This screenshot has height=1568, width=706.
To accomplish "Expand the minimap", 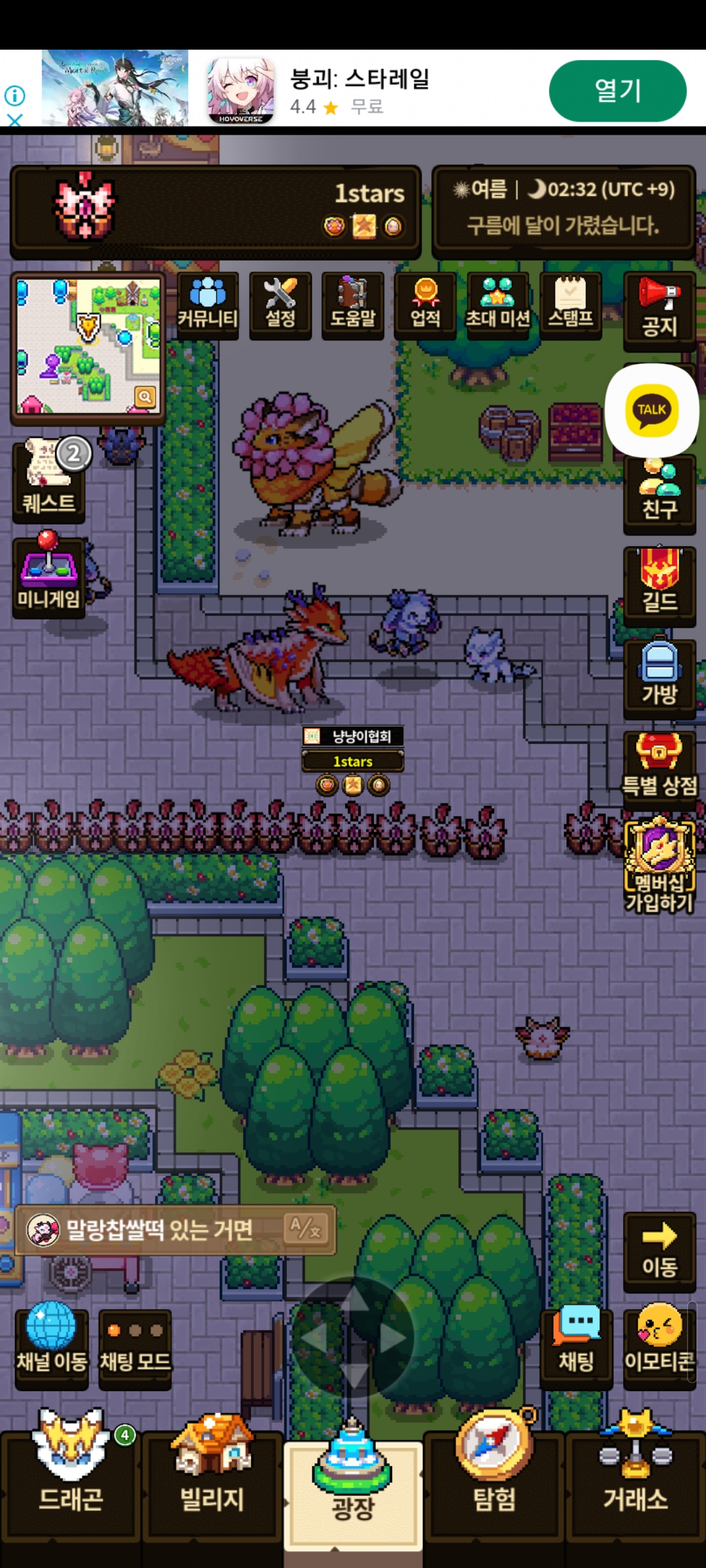I will click(145, 396).
